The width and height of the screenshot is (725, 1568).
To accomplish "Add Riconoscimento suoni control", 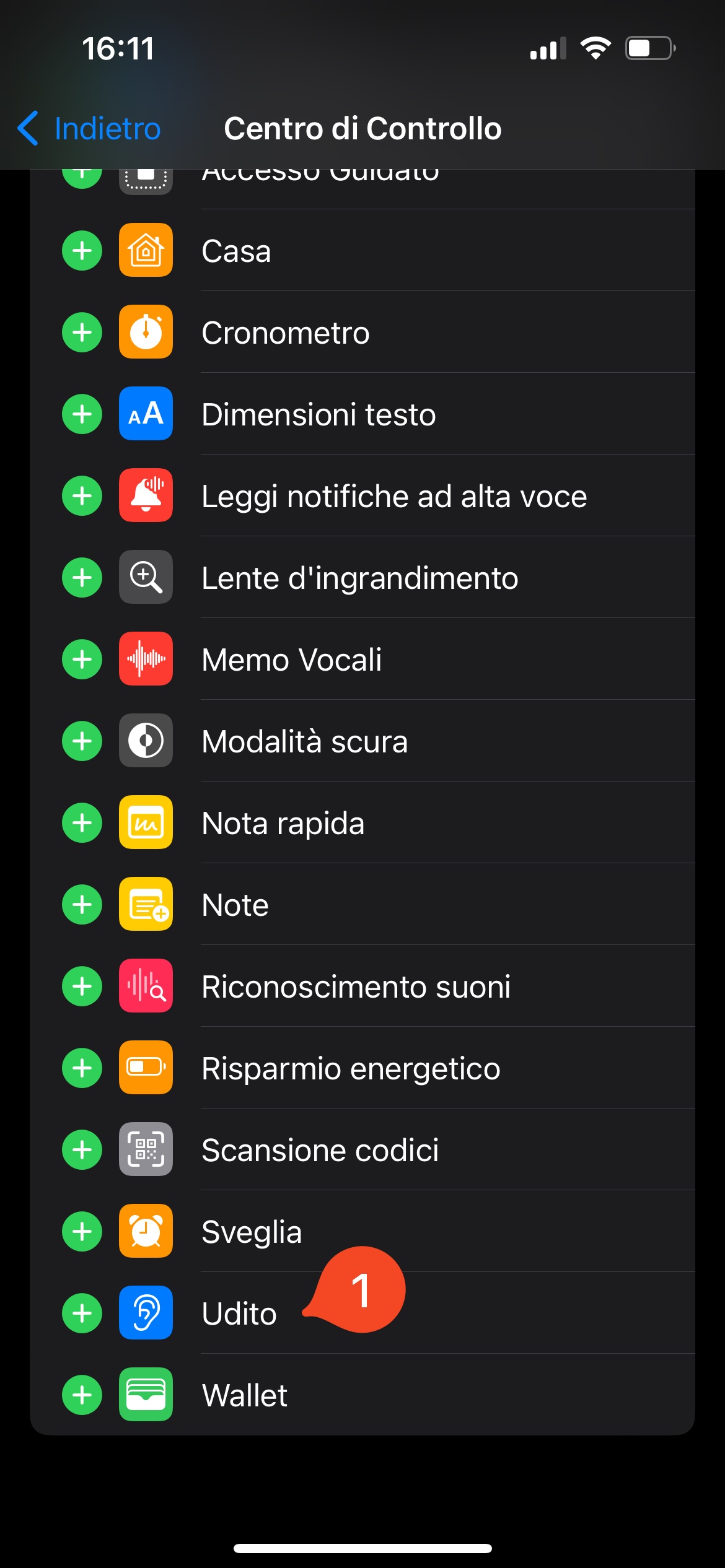I will [x=82, y=987].
